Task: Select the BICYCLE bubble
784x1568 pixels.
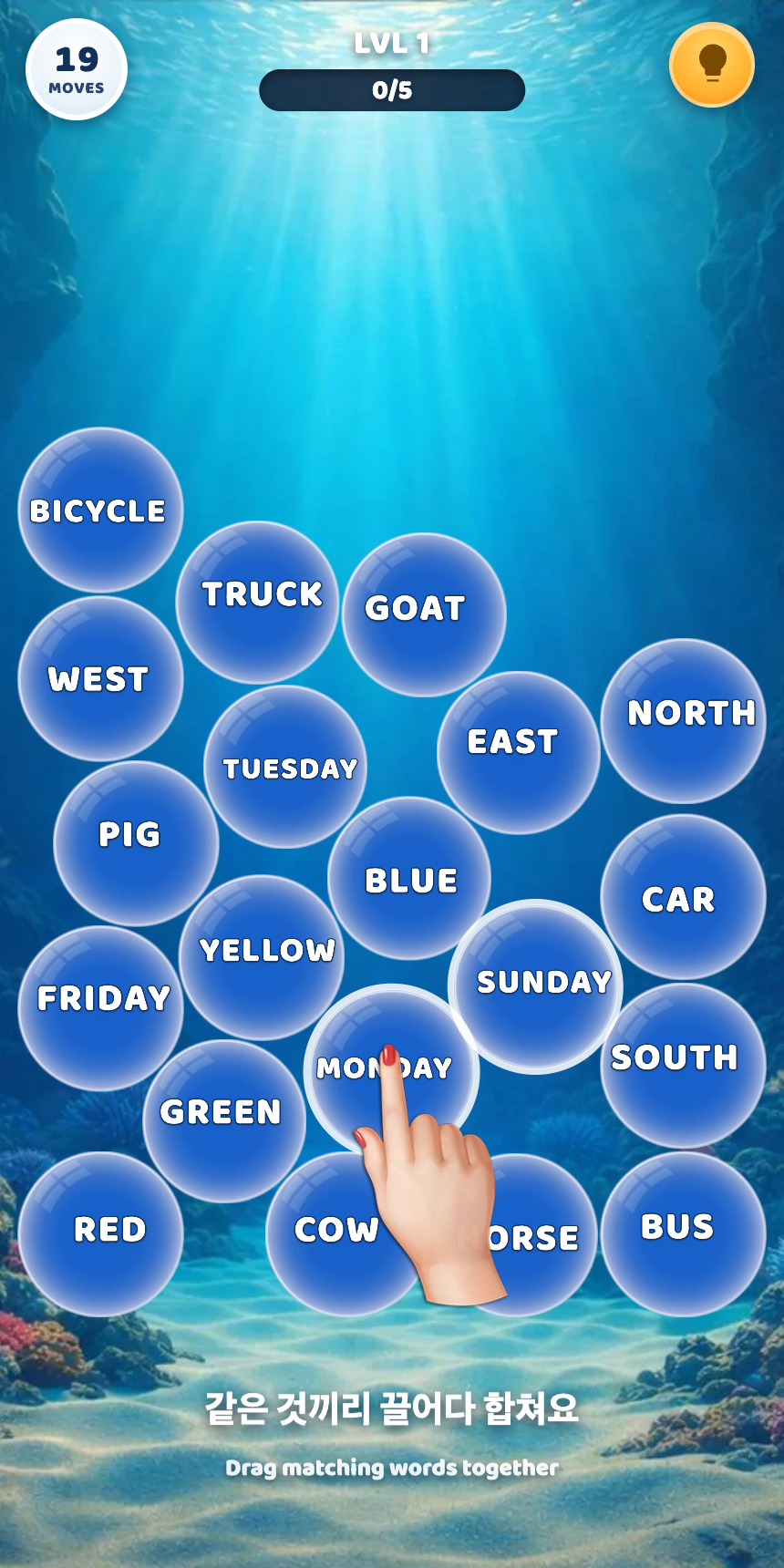Action: [x=100, y=510]
